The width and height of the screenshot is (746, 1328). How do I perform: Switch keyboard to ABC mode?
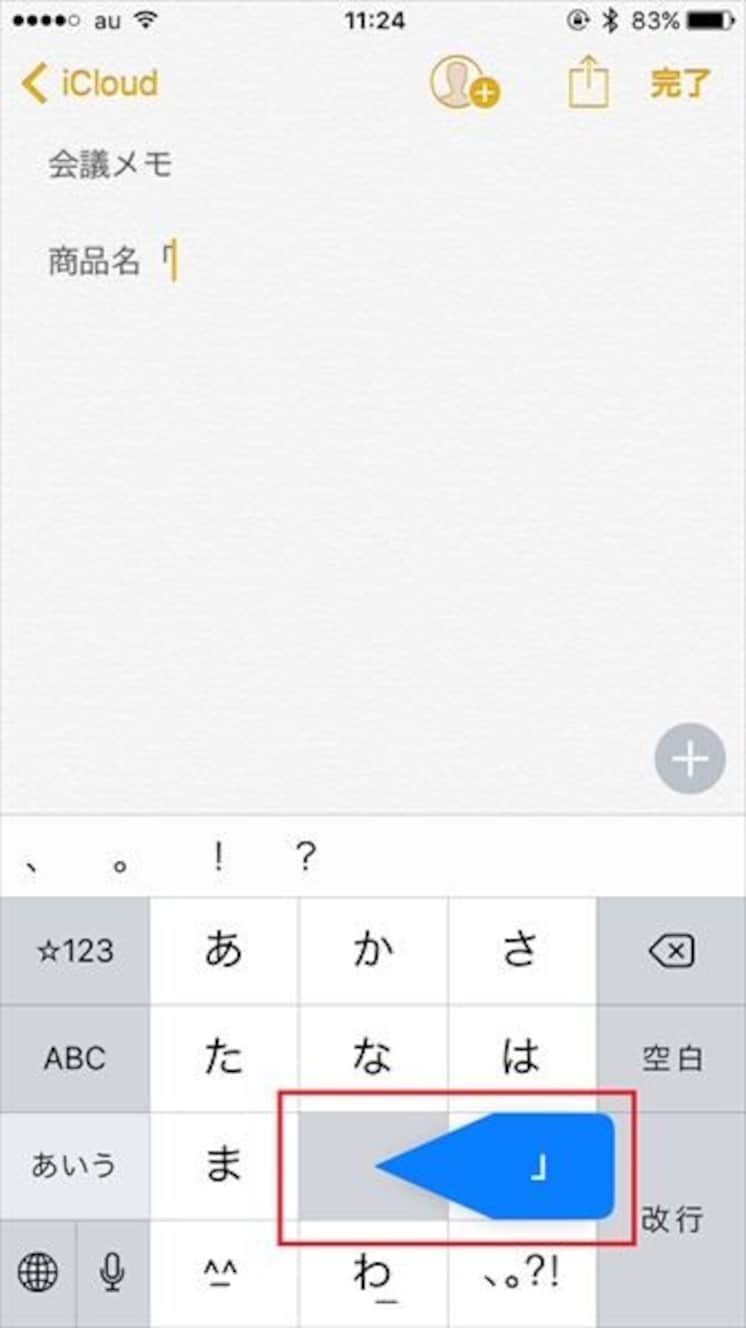[75, 1059]
